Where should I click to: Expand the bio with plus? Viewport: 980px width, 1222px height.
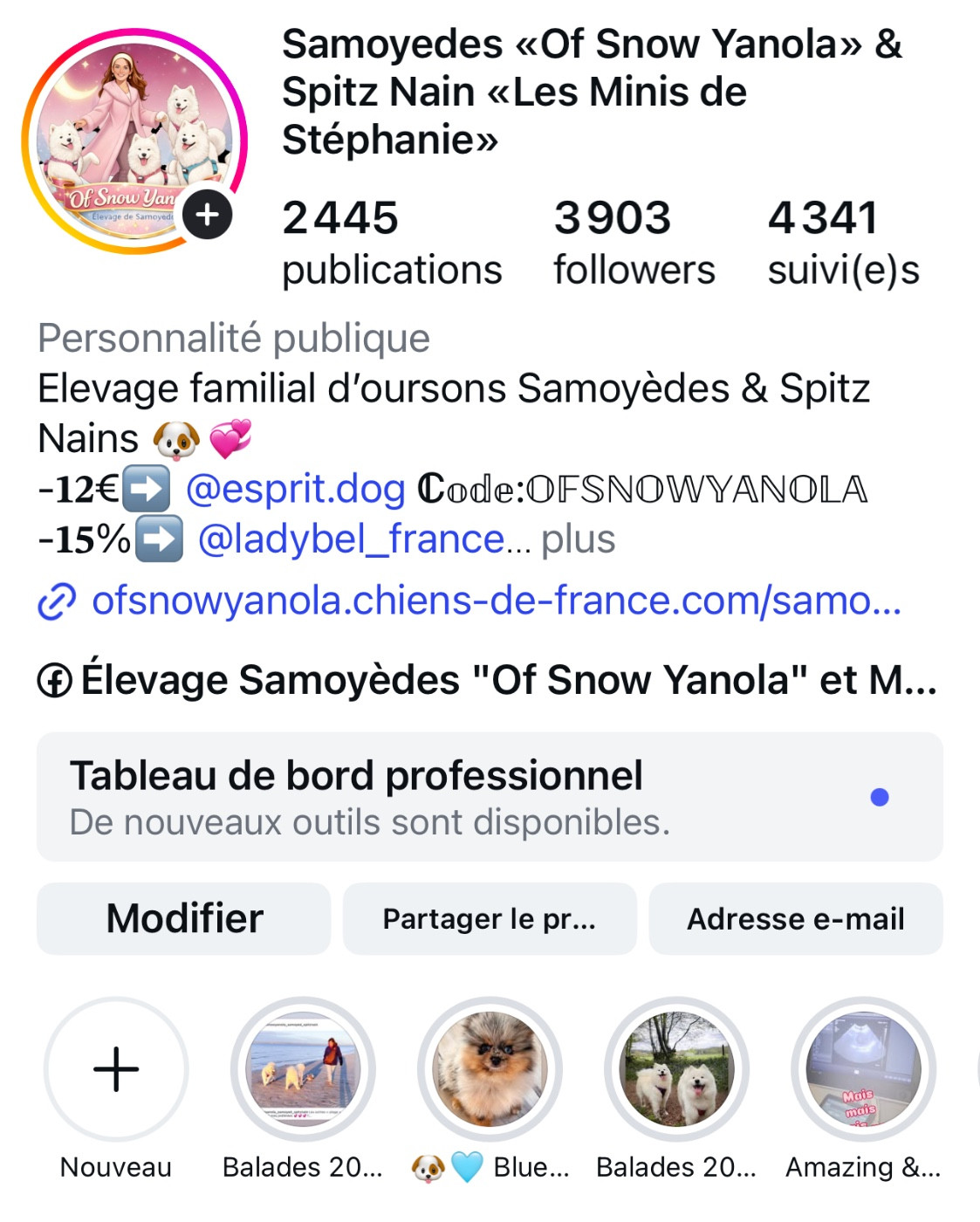coord(578,539)
